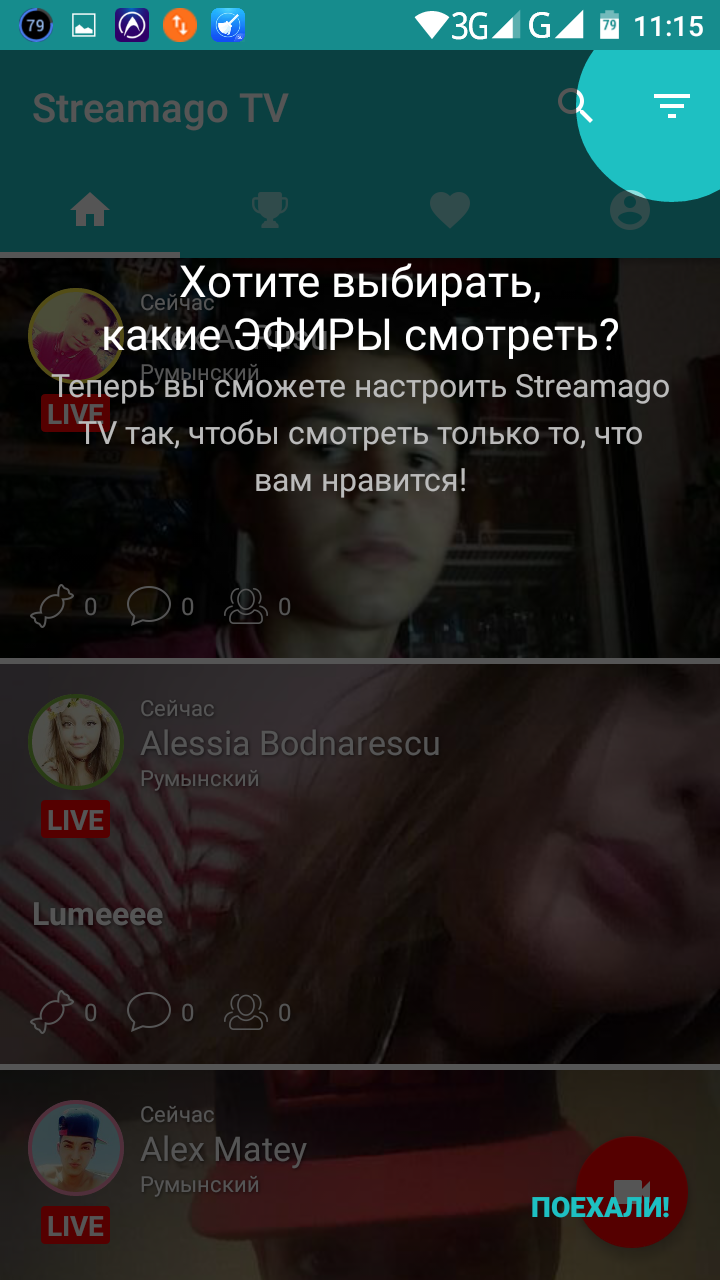Open the filter icon in the toolbar
The image size is (720, 1280).
671,105
